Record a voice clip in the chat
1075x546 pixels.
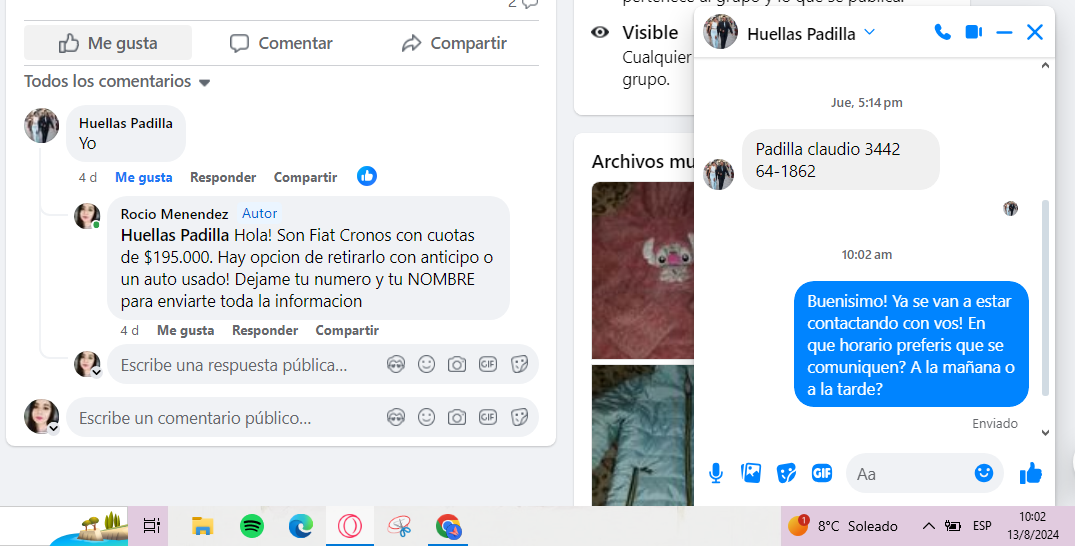point(716,473)
